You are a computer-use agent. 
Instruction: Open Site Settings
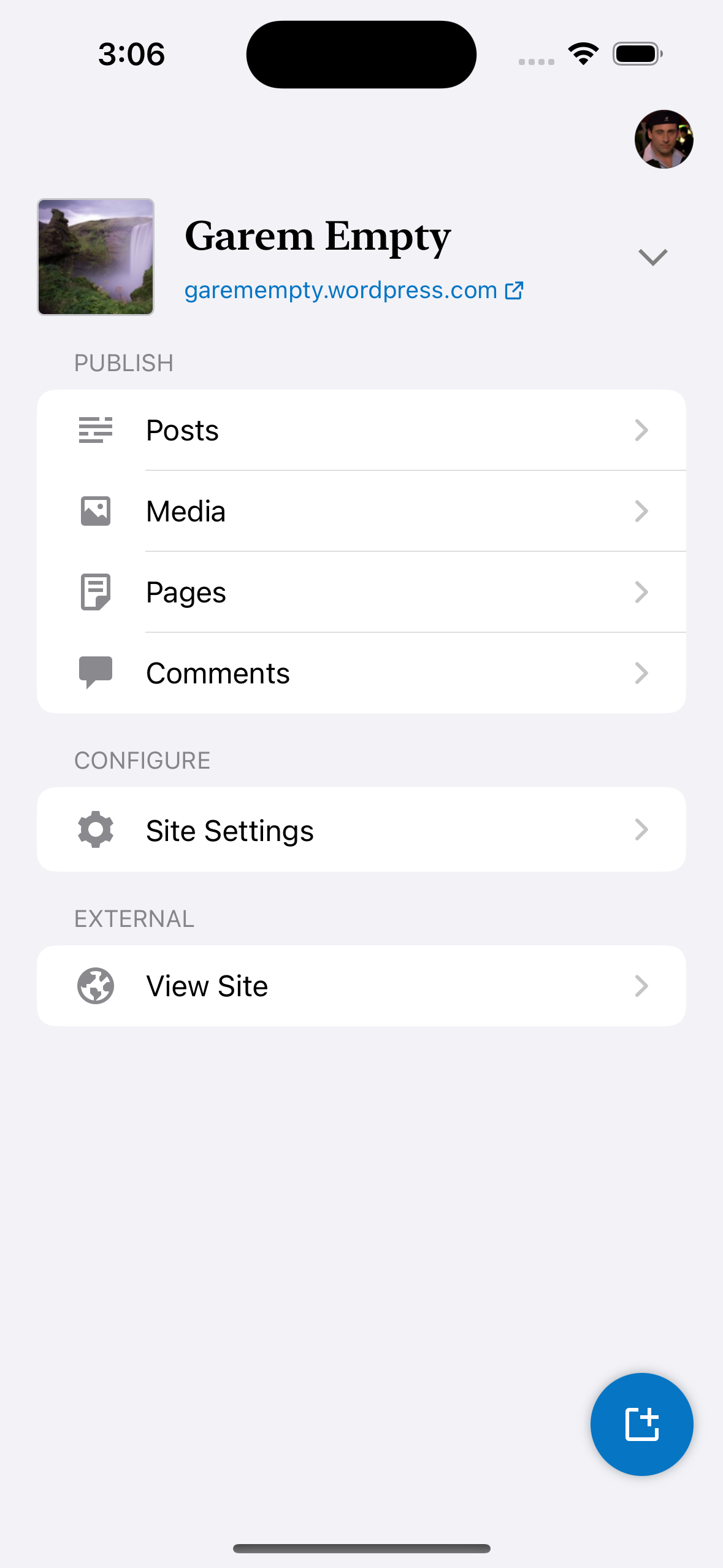361,829
